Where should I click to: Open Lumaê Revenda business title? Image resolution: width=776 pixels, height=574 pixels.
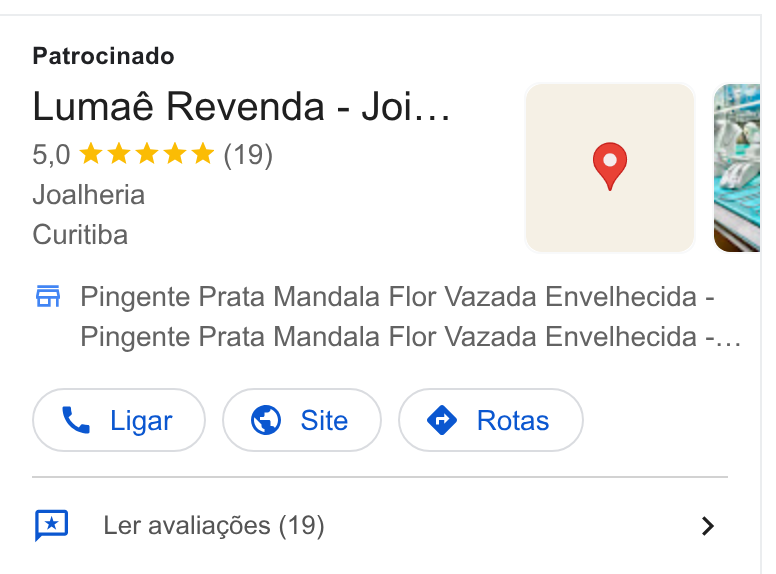242,107
